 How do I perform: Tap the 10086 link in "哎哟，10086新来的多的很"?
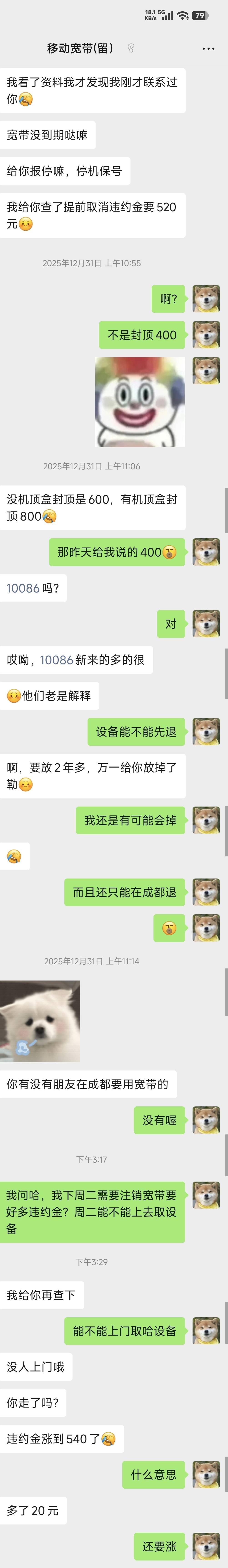57,660
